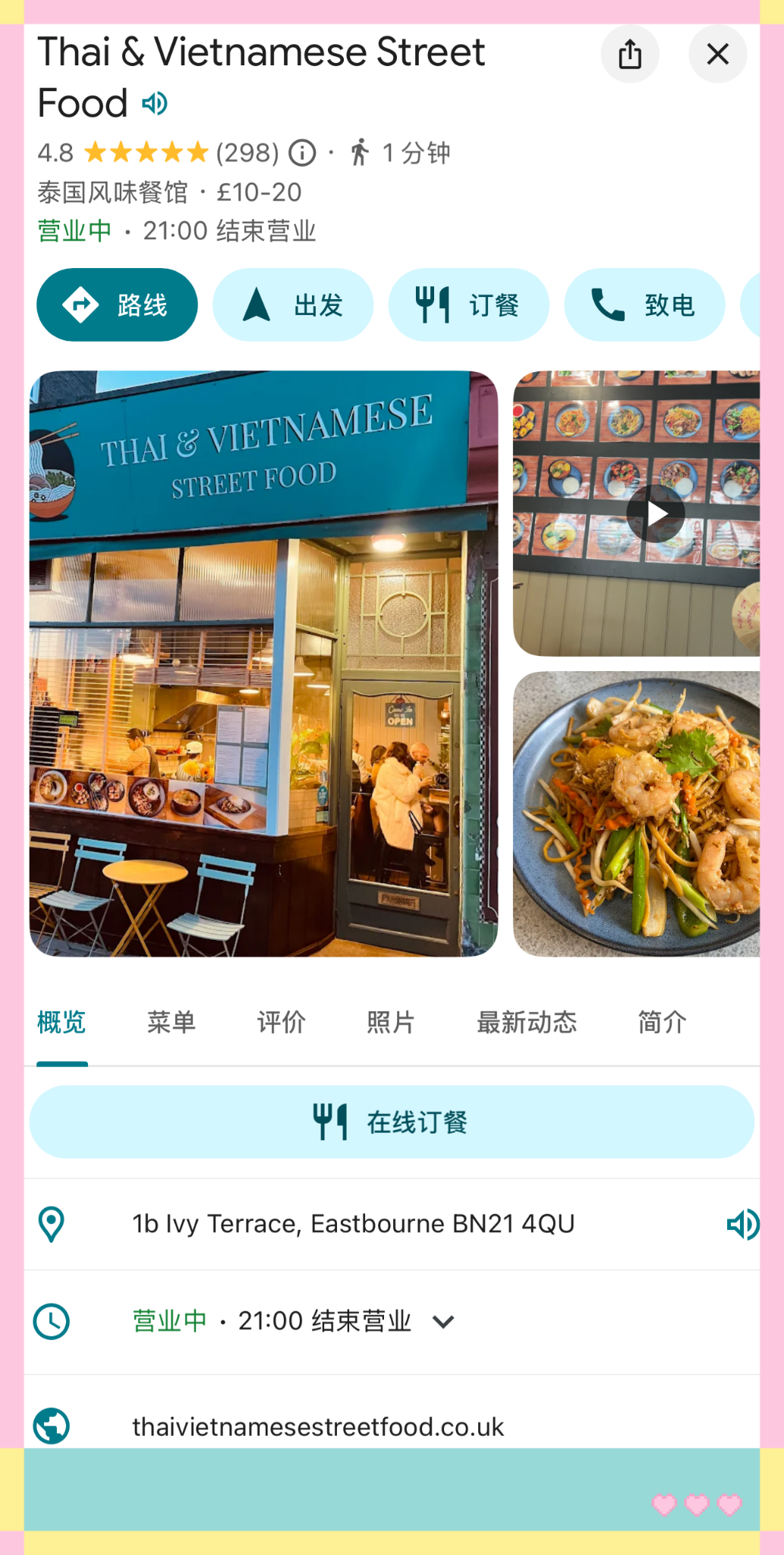Tap the 路线 directions button
The image size is (784, 1555).
[x=117, y=305]
